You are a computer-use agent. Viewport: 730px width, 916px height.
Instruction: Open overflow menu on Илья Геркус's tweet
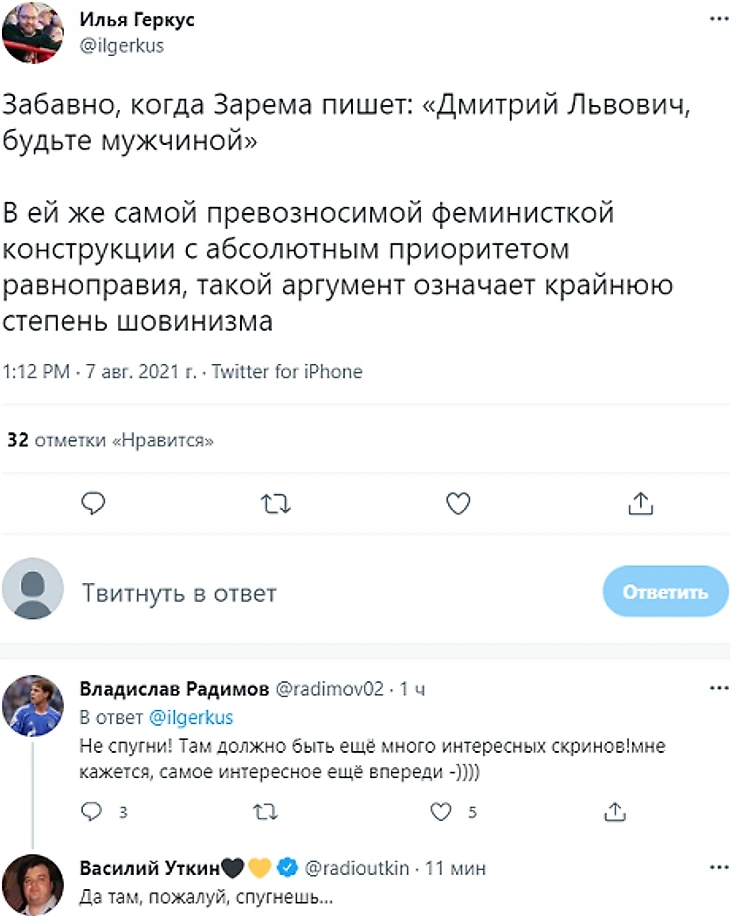(717, 20)
